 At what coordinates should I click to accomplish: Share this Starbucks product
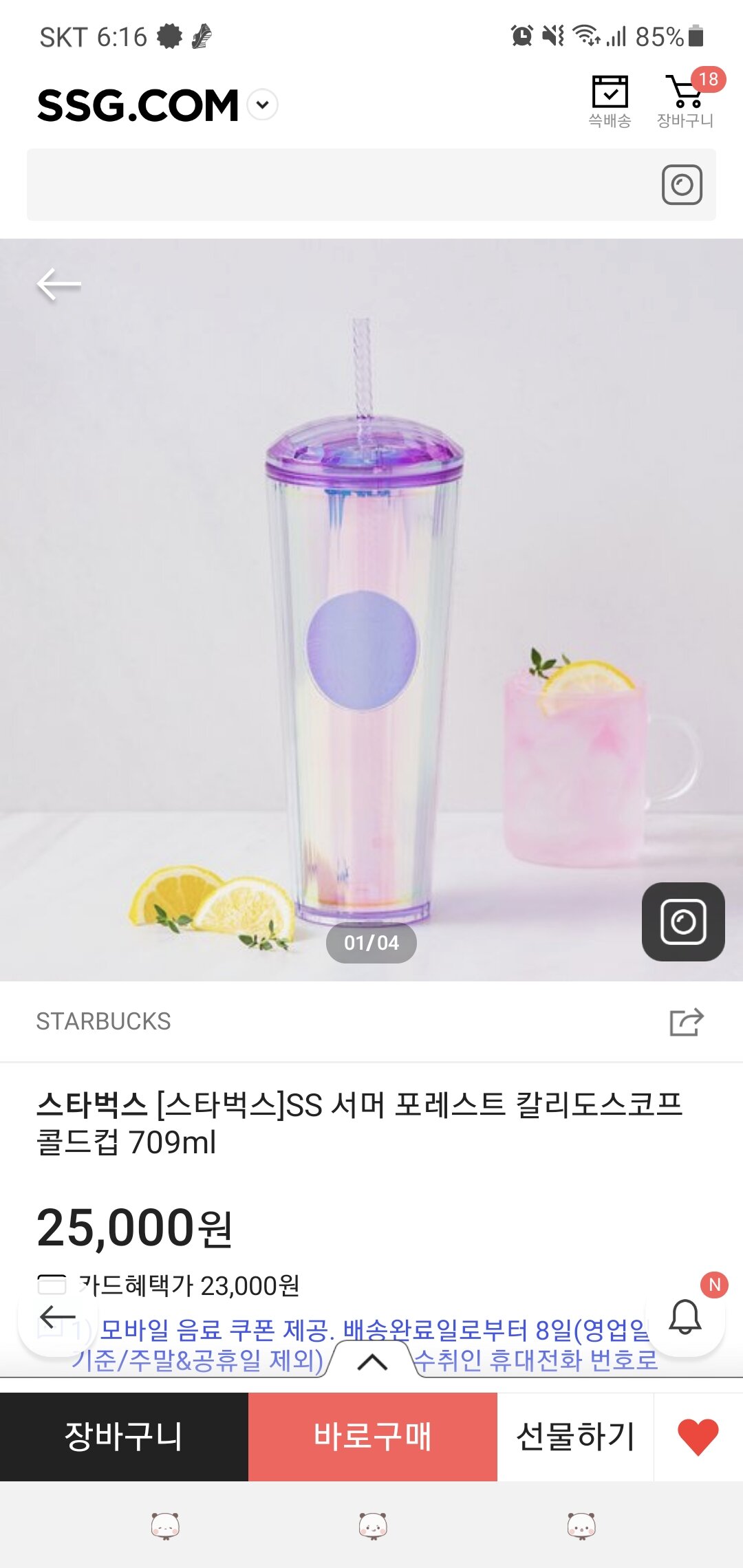[687, 1022]
